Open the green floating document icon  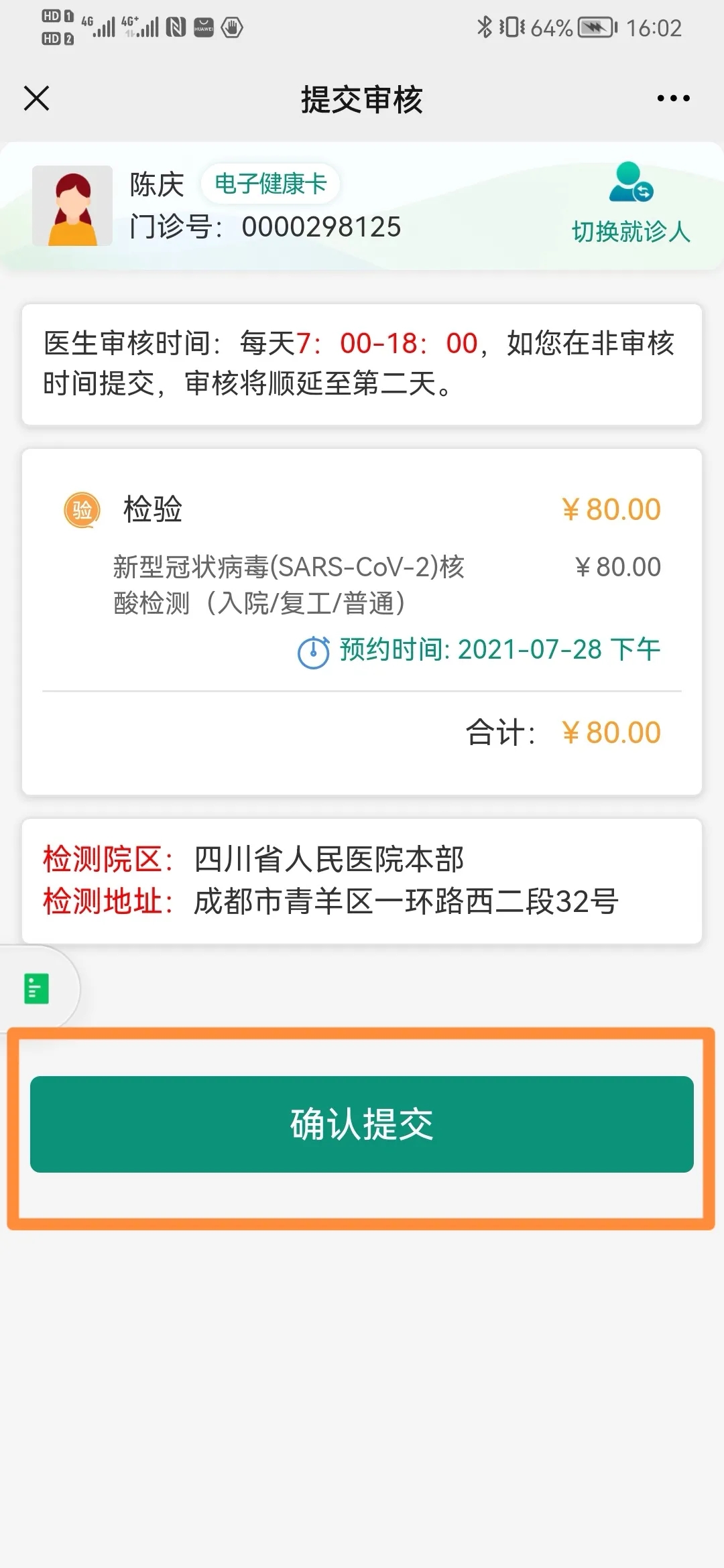click(x=37, y=988)
